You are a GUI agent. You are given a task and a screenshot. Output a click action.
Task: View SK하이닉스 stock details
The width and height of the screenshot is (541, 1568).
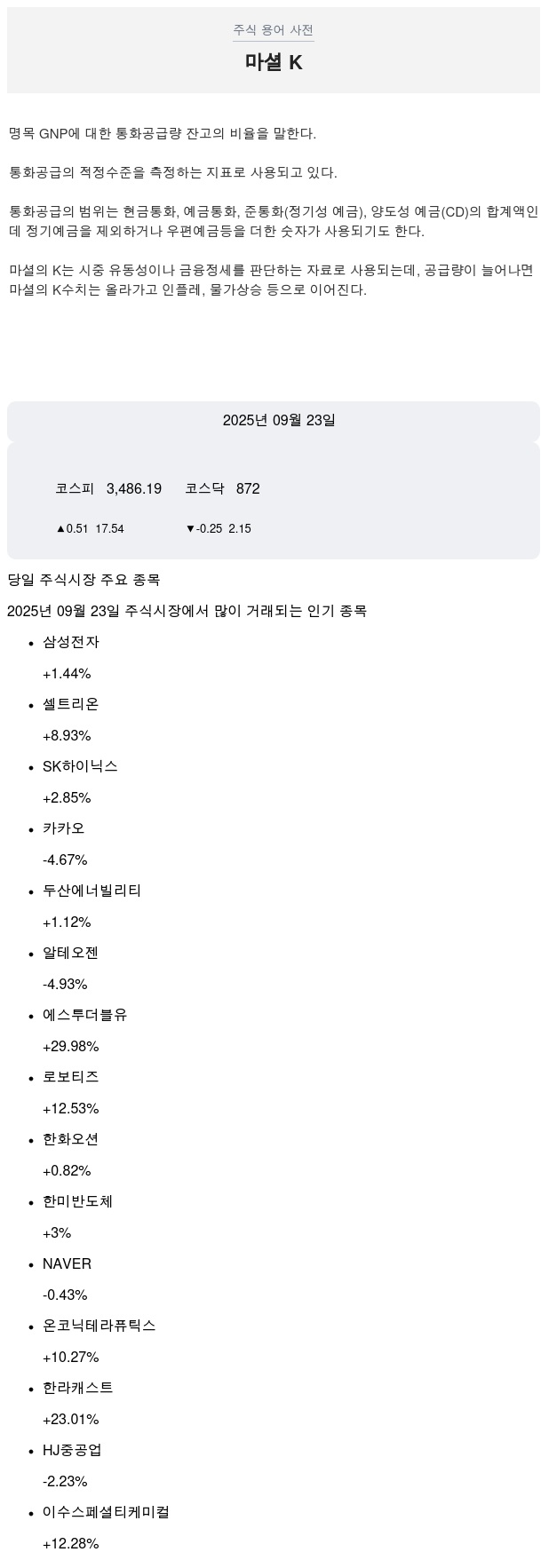pos(80,766)
